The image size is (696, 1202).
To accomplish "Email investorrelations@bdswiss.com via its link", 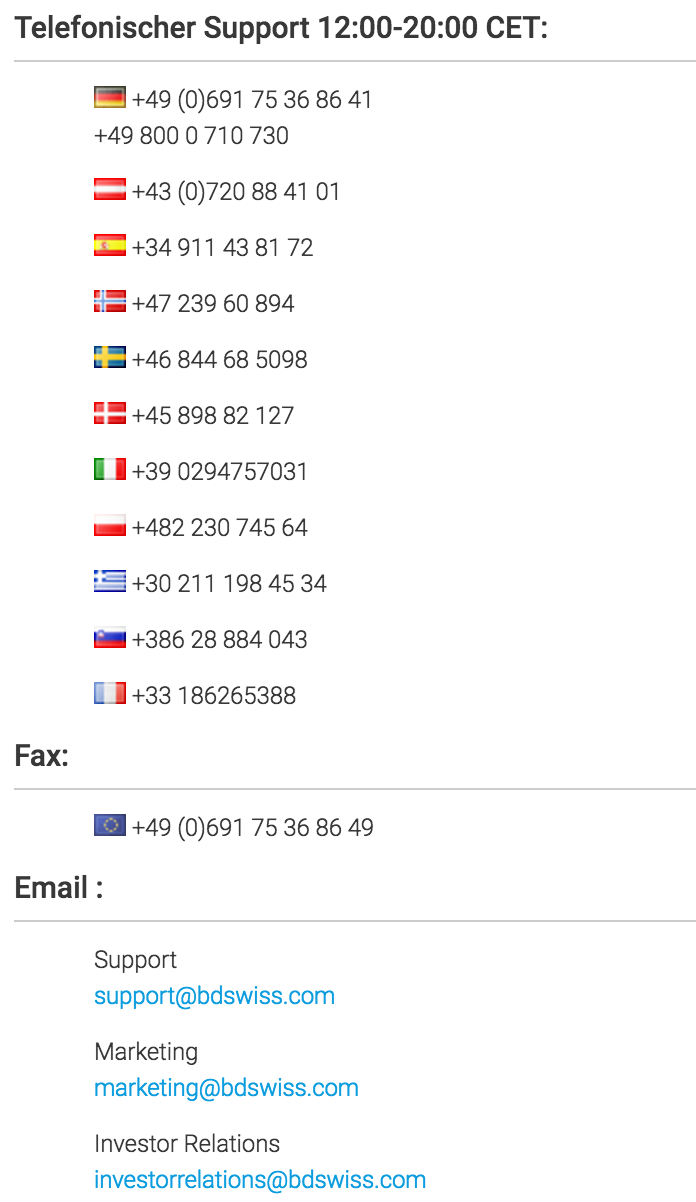I will click(x=260, y=1180).
